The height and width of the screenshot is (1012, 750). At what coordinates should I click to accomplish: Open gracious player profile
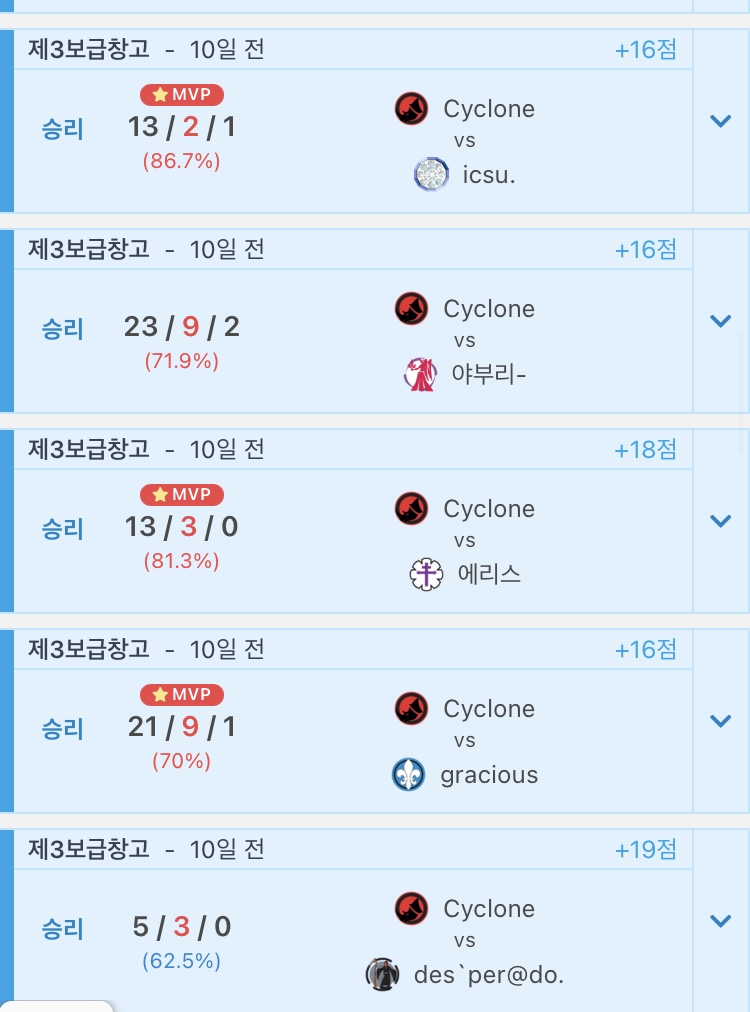tap(489, 775)
